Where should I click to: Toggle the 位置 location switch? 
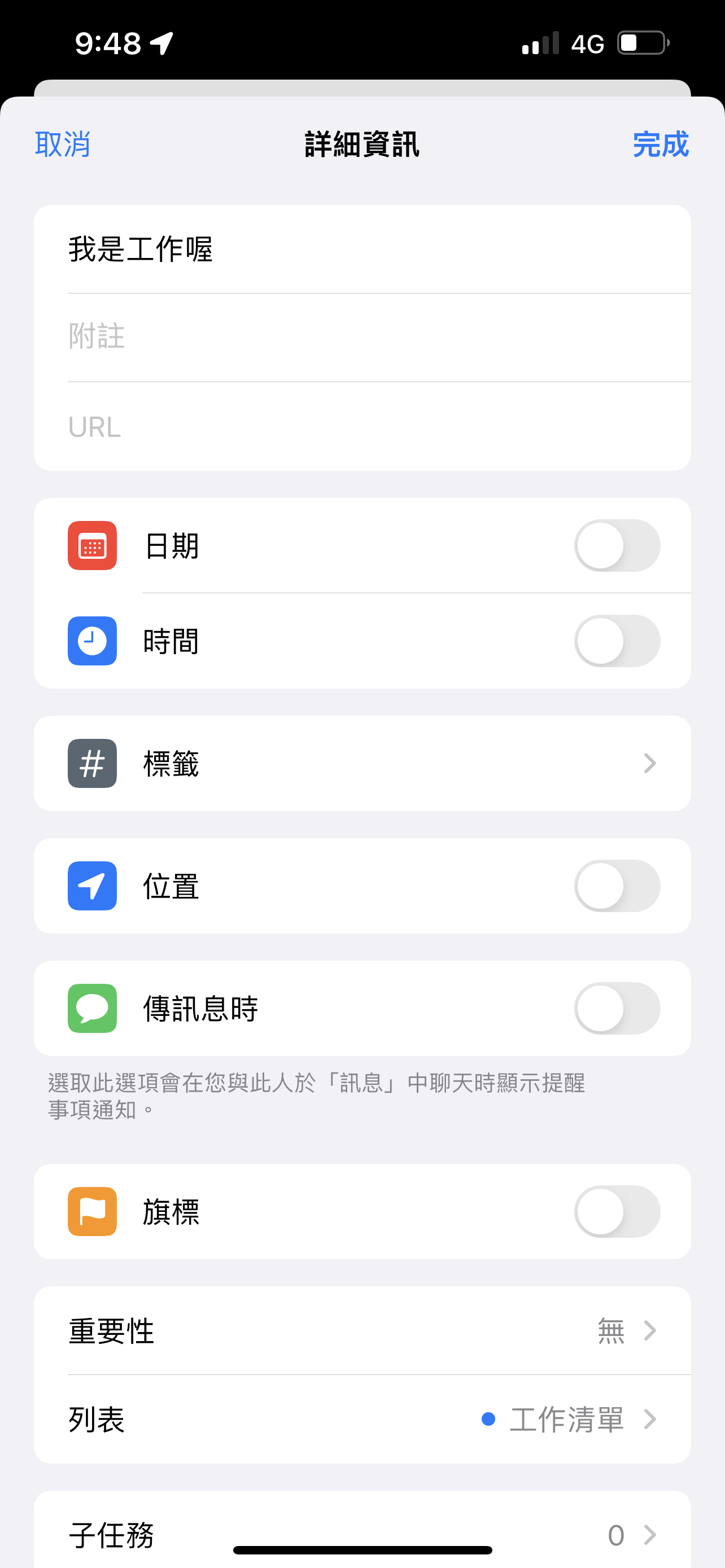[x=617, y=886]
